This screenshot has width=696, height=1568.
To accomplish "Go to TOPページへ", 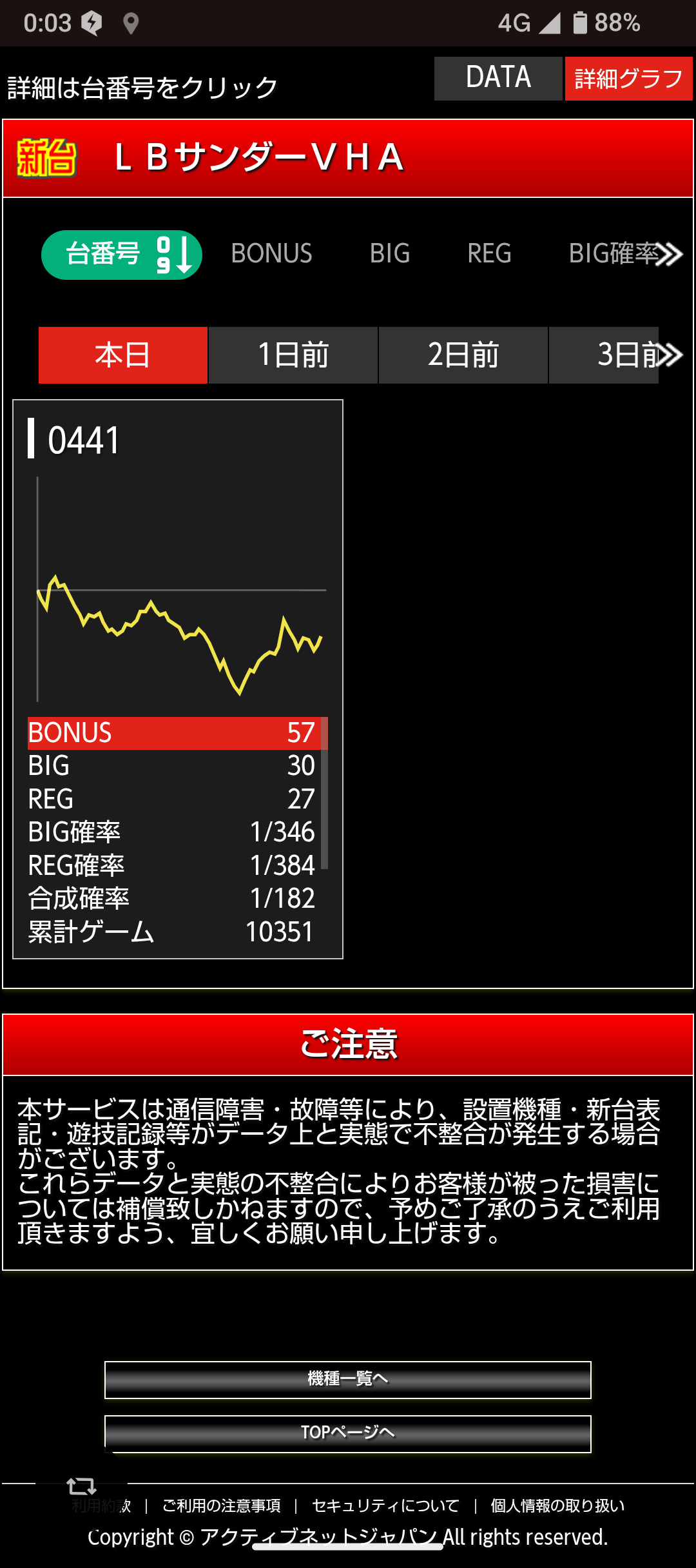I will coord(348,1433).
